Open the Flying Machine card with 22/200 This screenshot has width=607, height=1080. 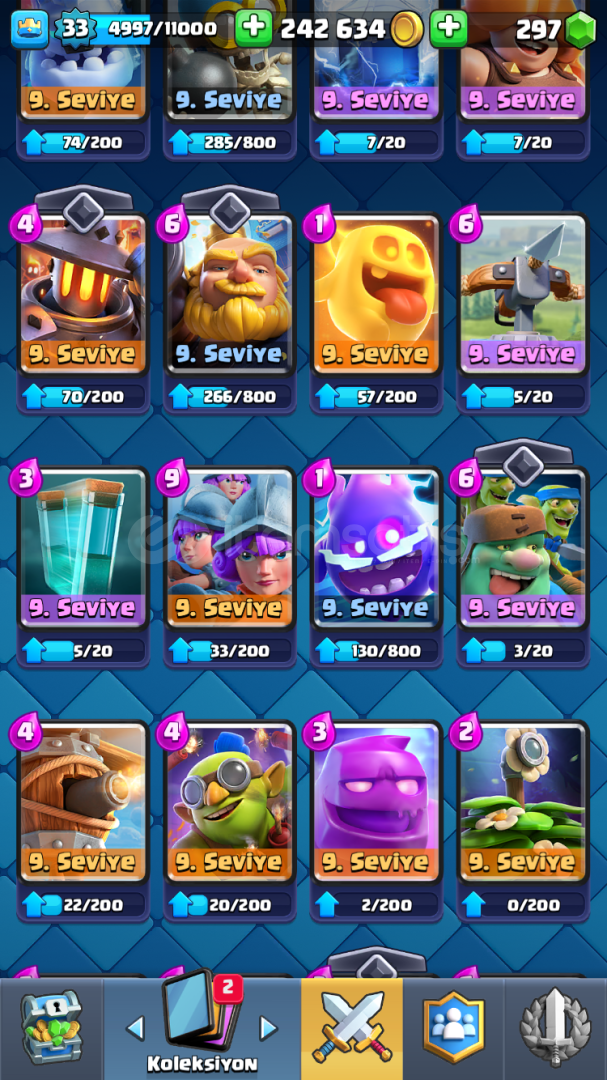point(83,802)
